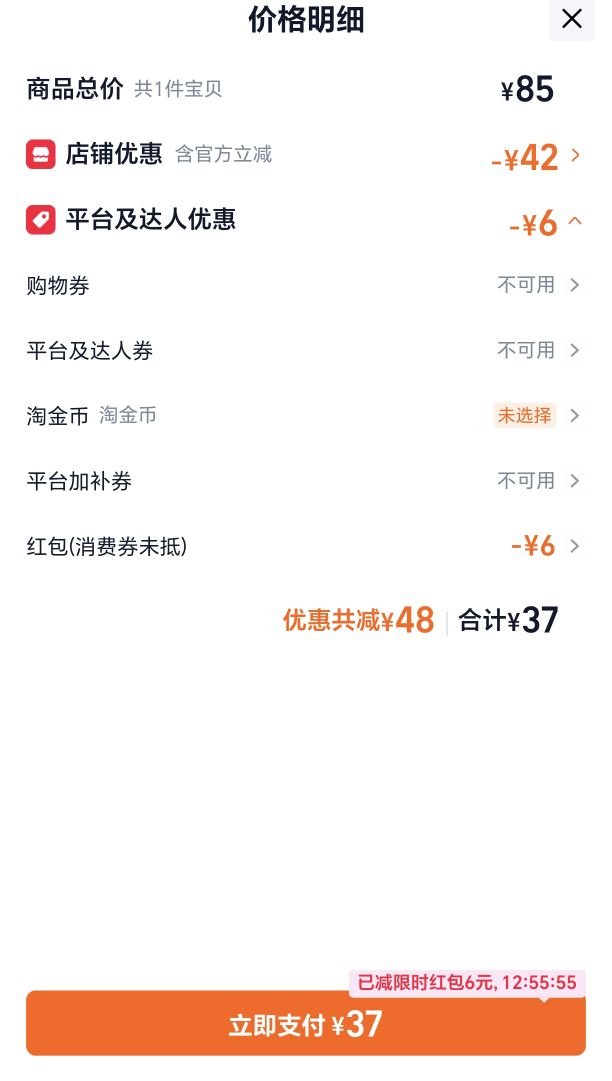Select 淘金币 deduction option
The height and width of the screenshot is (1081, 612).
tap(305, 416)
